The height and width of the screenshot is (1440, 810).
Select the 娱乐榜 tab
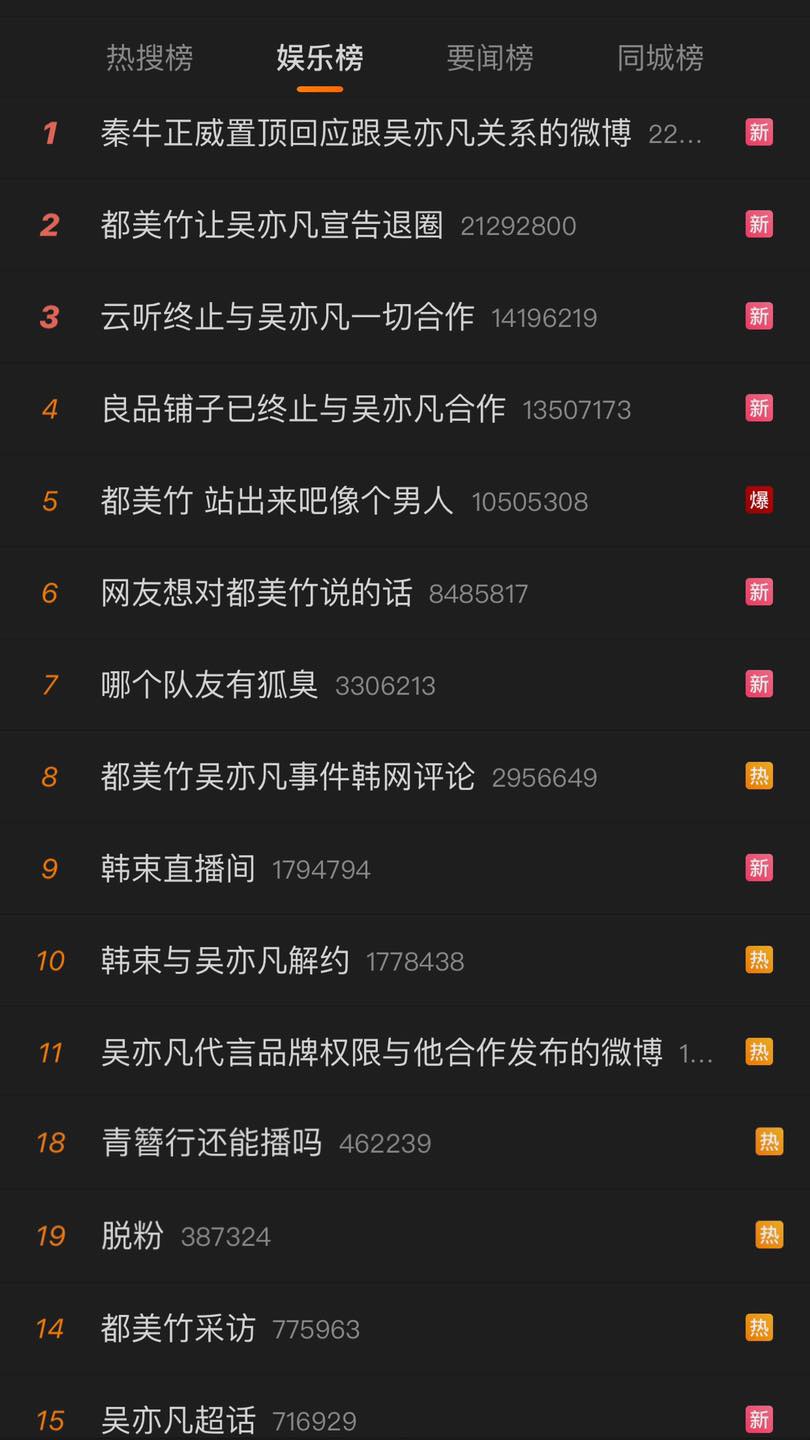(x=319, y=58)
